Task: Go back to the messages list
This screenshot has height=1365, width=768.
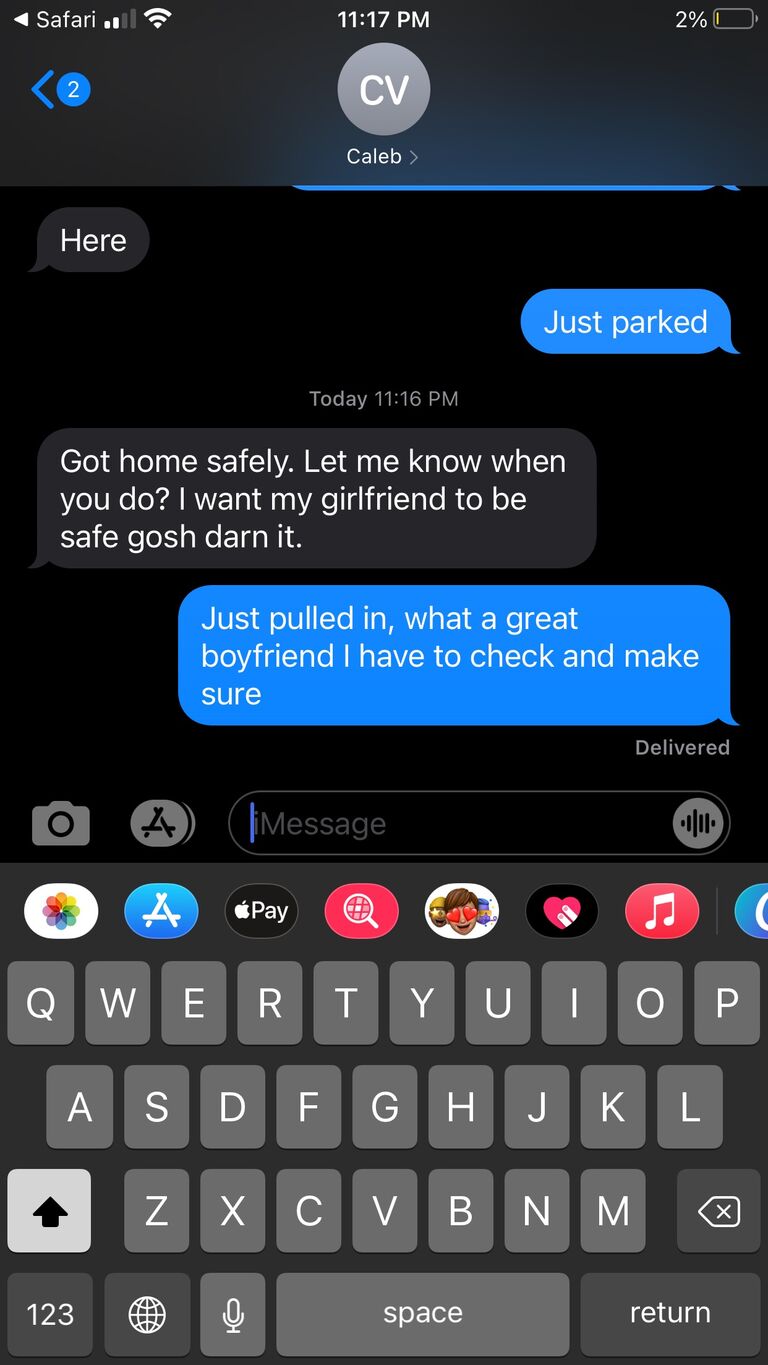Action: point(58,90)
